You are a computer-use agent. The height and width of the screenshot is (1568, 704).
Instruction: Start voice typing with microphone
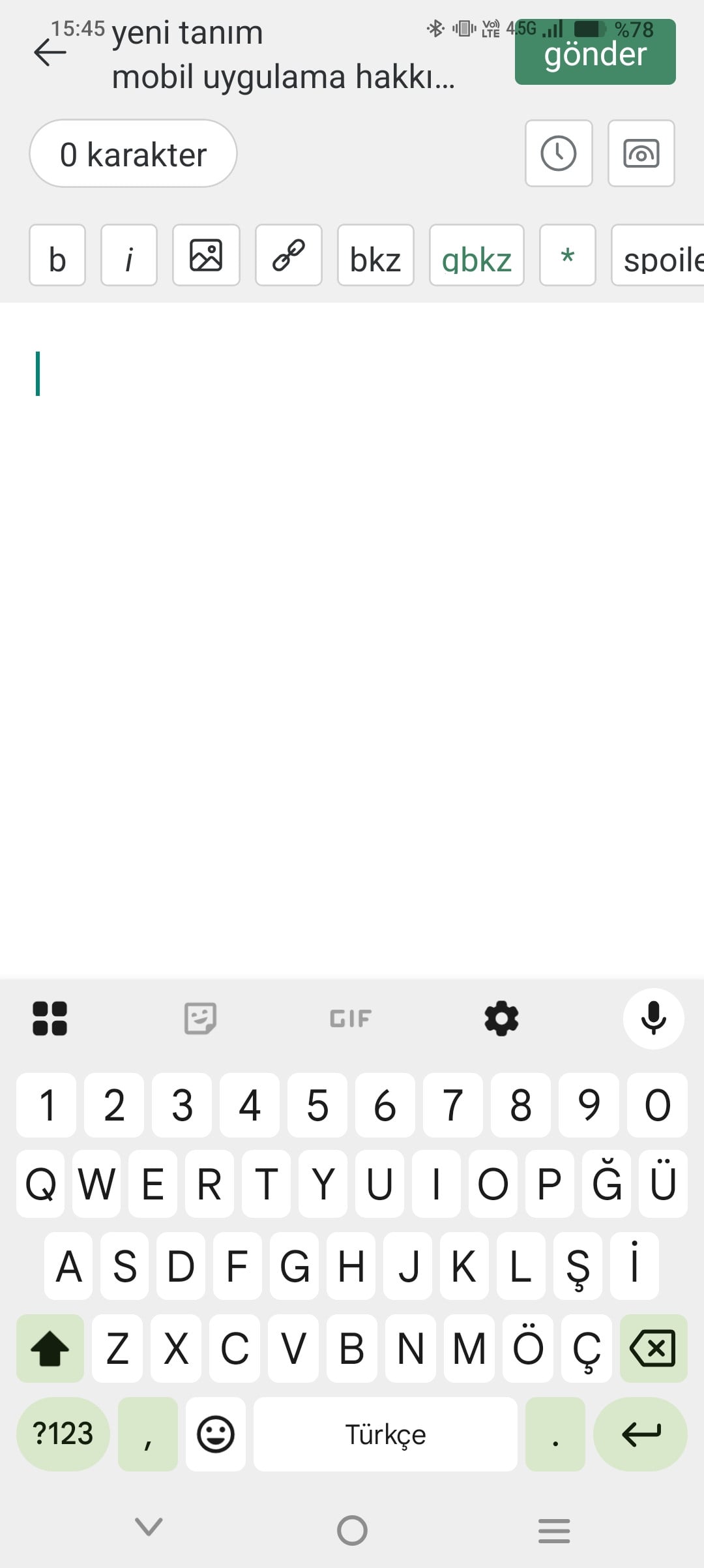tap(653, 1018)
